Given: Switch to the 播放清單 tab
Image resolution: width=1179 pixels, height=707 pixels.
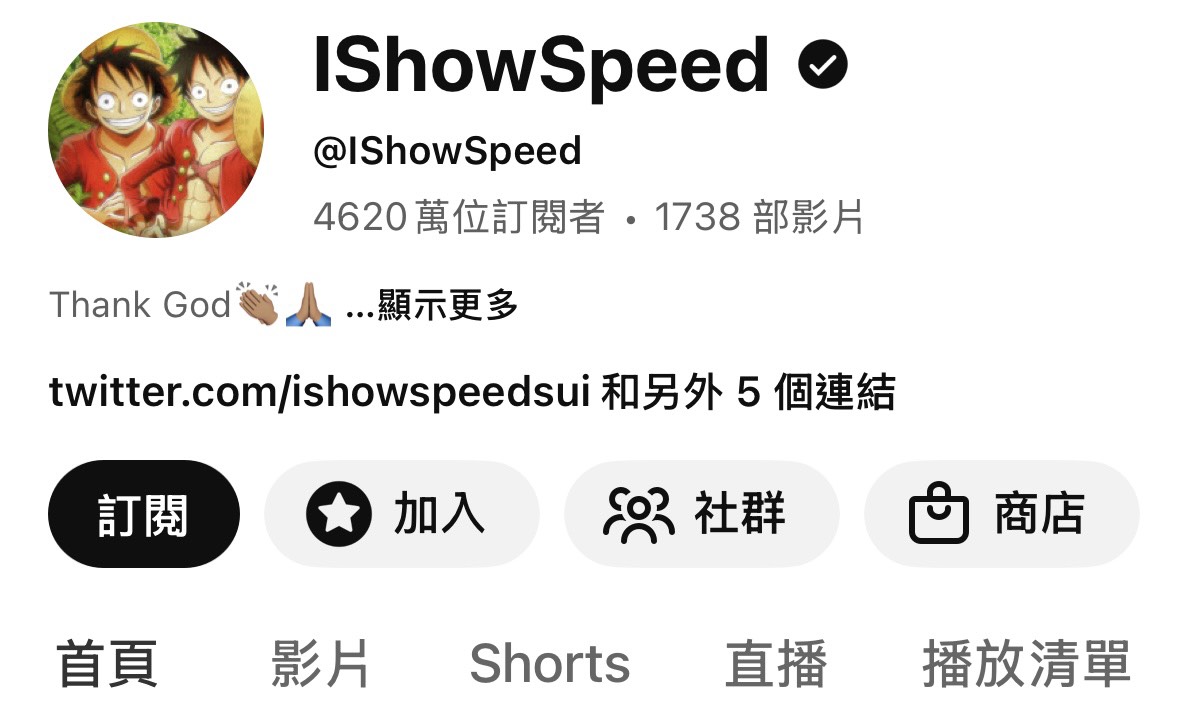Looking at the screenshot, I should click(x=1026, y=664).
